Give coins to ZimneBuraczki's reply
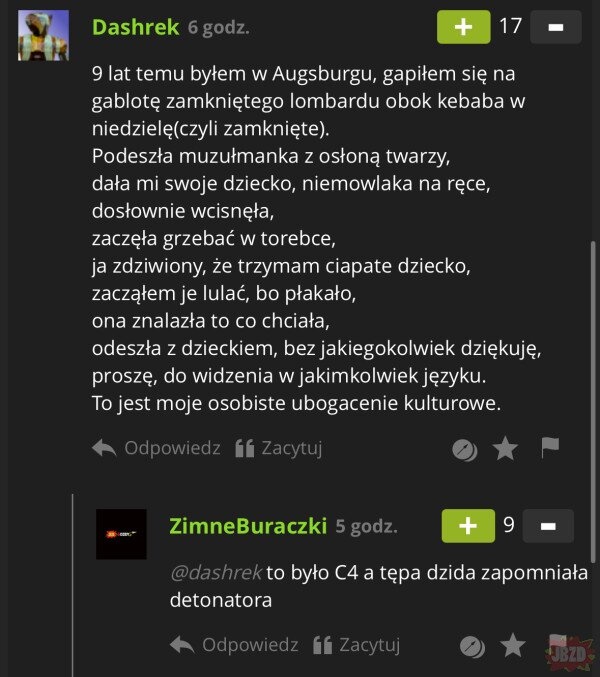The height and width of the screenshot is (677, 600). (471, 646)
